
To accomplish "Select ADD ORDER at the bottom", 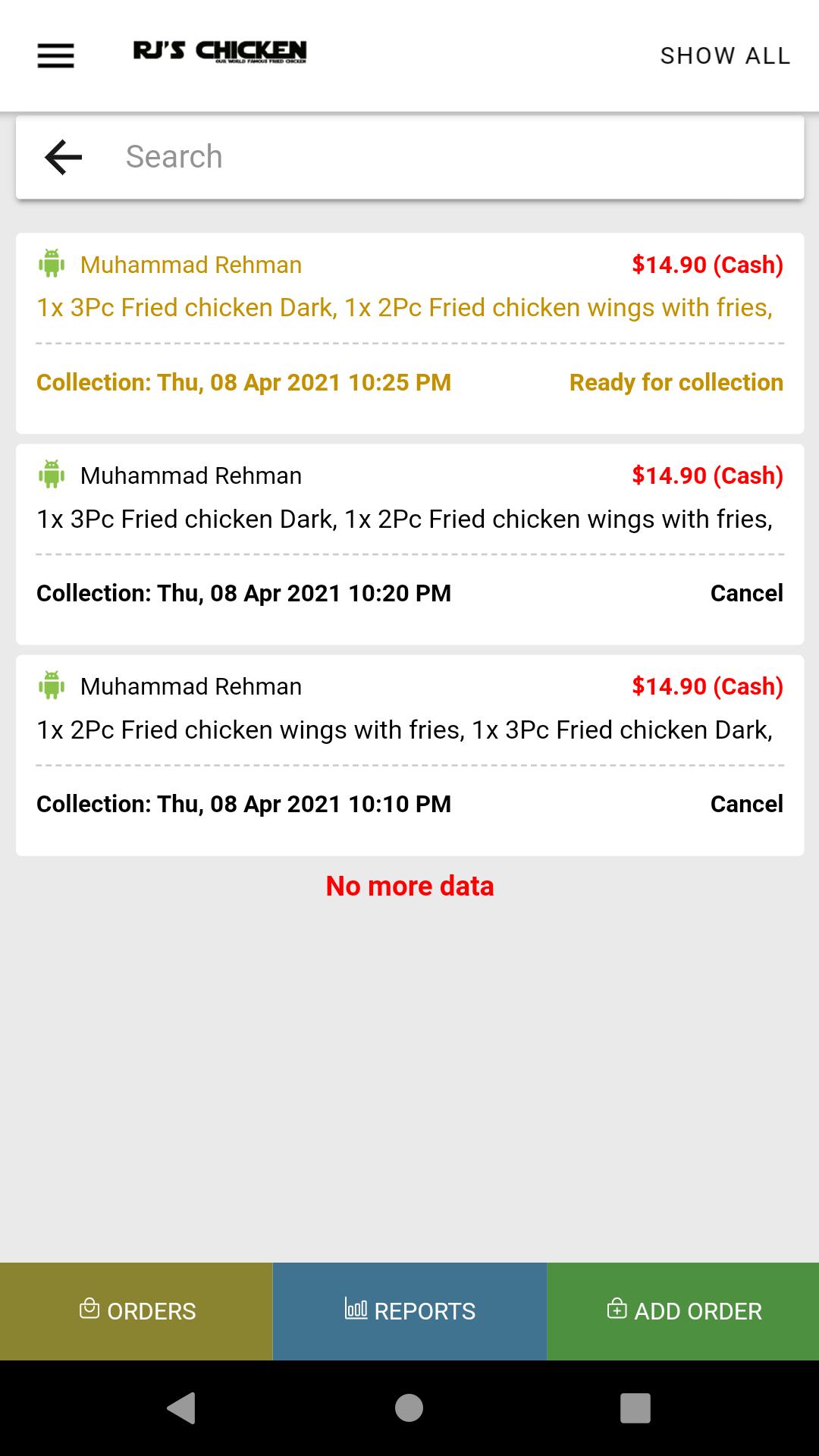I will pos(683,1310).
